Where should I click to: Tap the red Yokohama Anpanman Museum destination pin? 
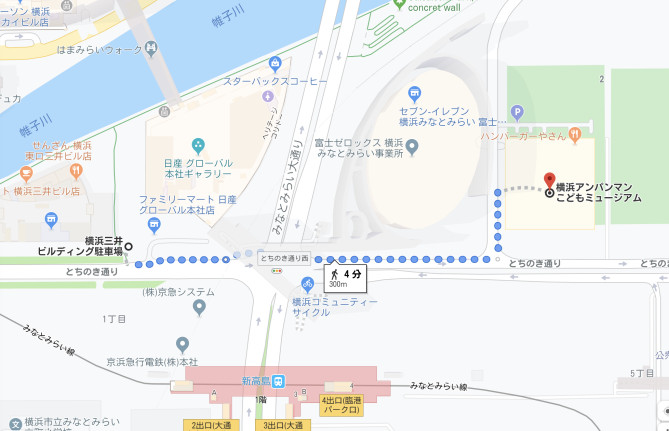click(548, 180)
